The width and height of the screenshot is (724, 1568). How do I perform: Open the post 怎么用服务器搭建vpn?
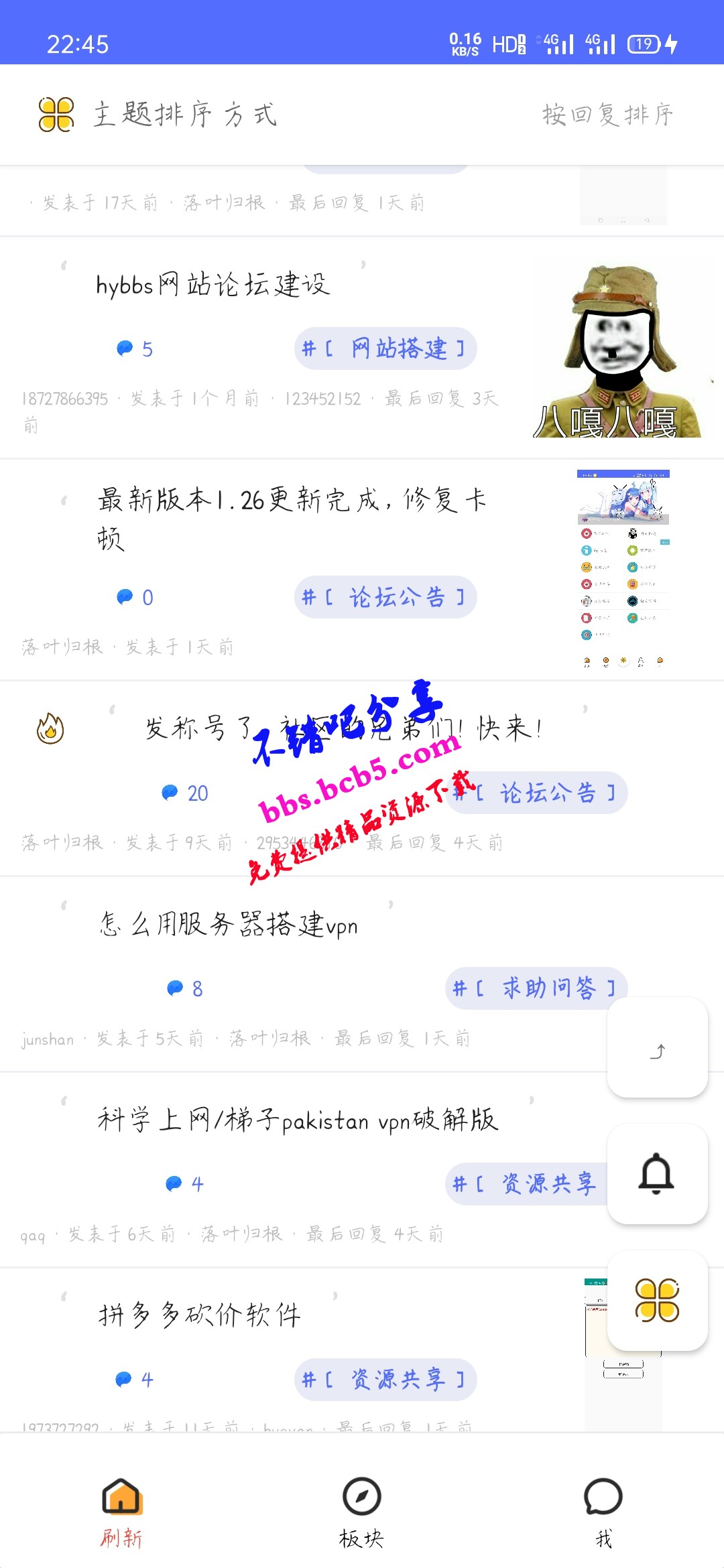point(228,925)
